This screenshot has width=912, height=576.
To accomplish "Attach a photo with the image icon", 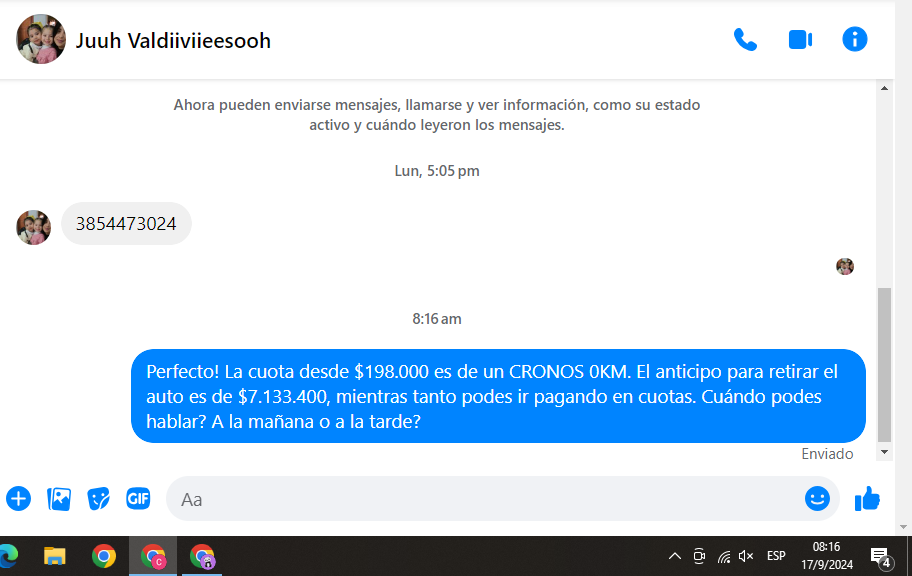I will 59,498.
